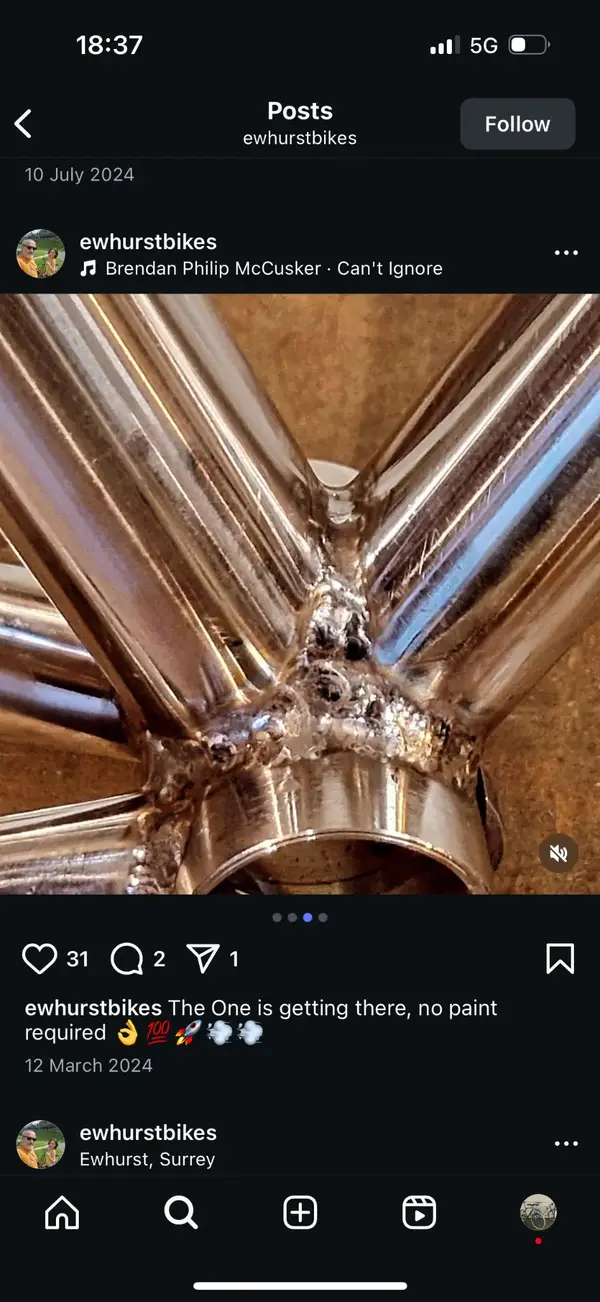Switch to the Search tab
The image size is (600, 1302).
[181, 1213]
